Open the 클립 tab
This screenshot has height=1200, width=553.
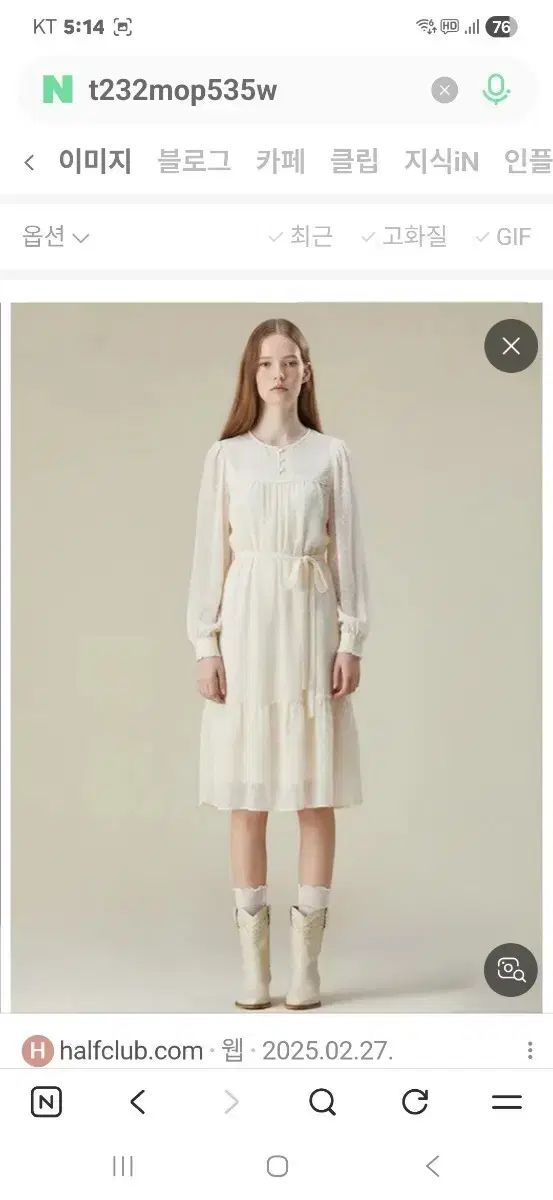coord(354,161)
